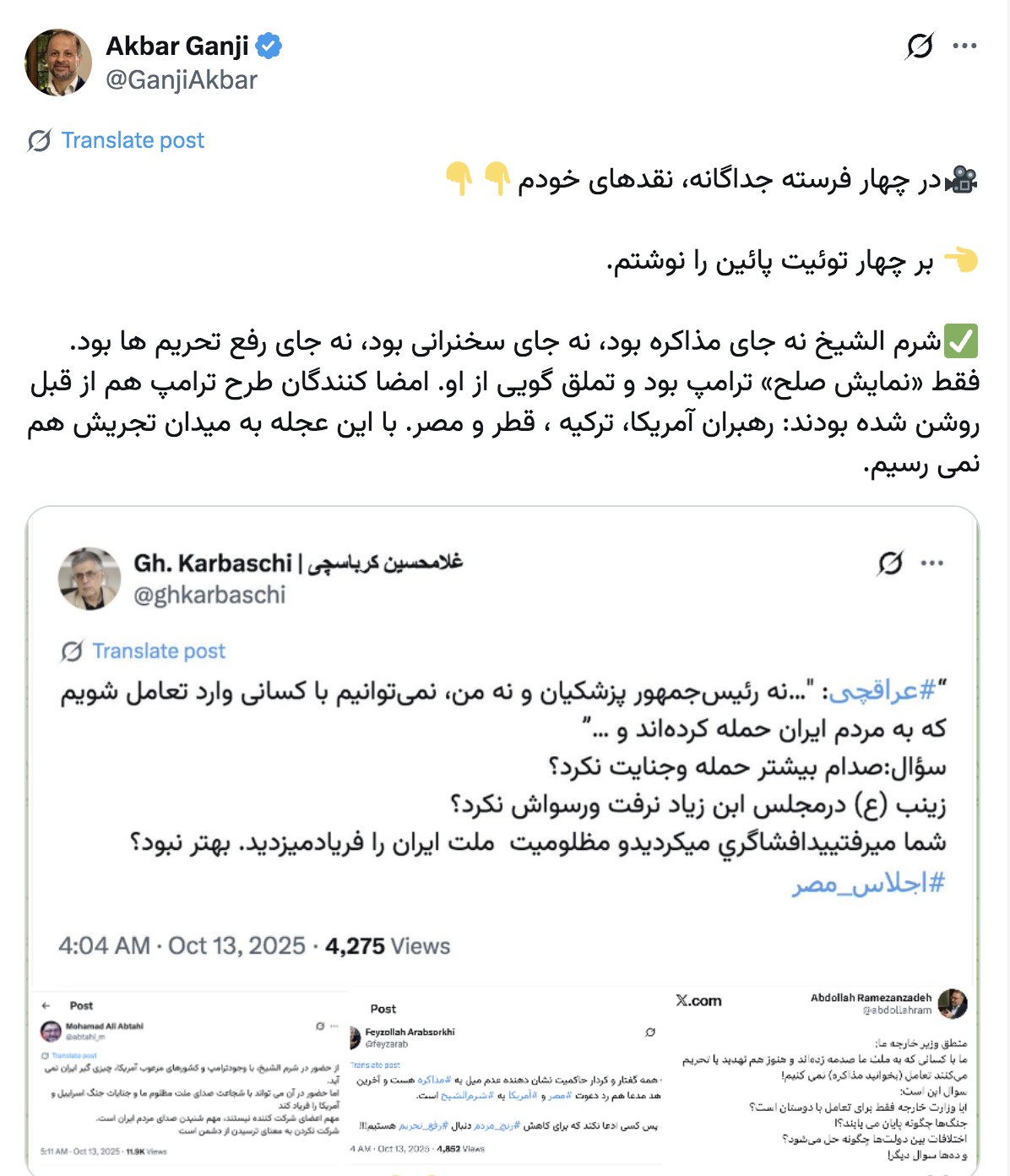Translate Akbar Ganji's post
This screenshot has width=1010, height=1176.
[132, 140]
